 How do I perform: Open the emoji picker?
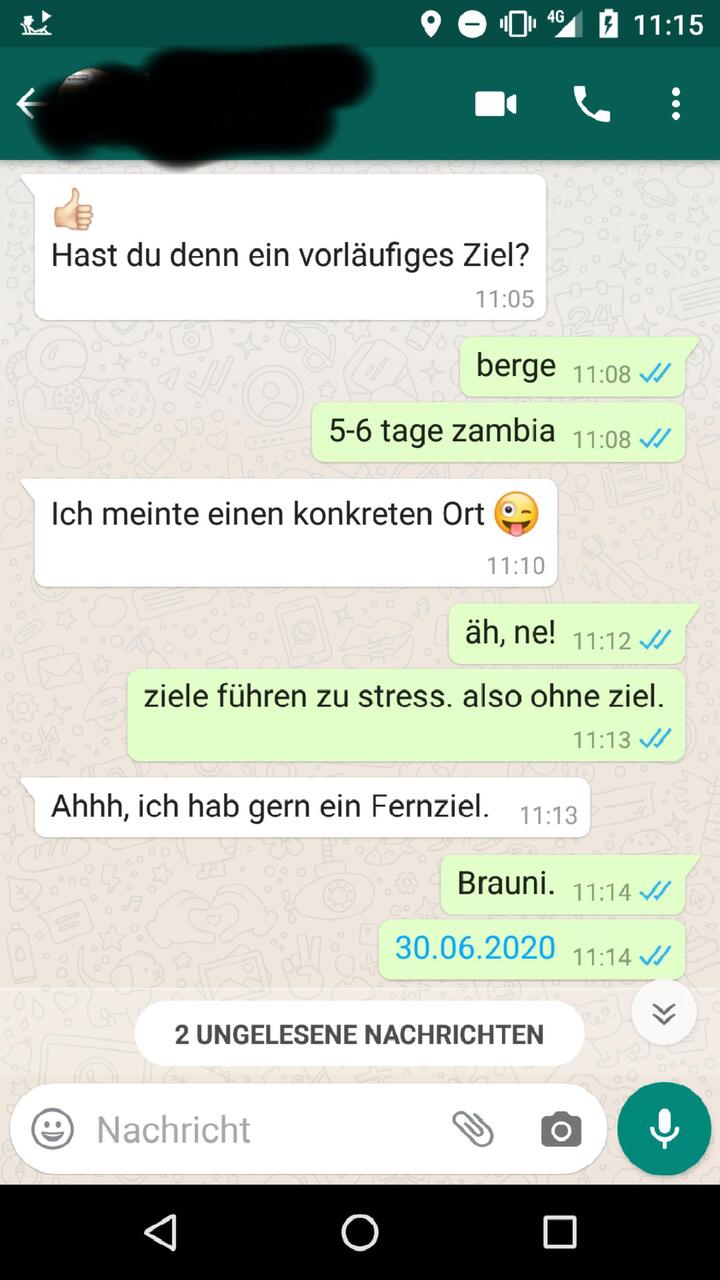pos(53,1130)
